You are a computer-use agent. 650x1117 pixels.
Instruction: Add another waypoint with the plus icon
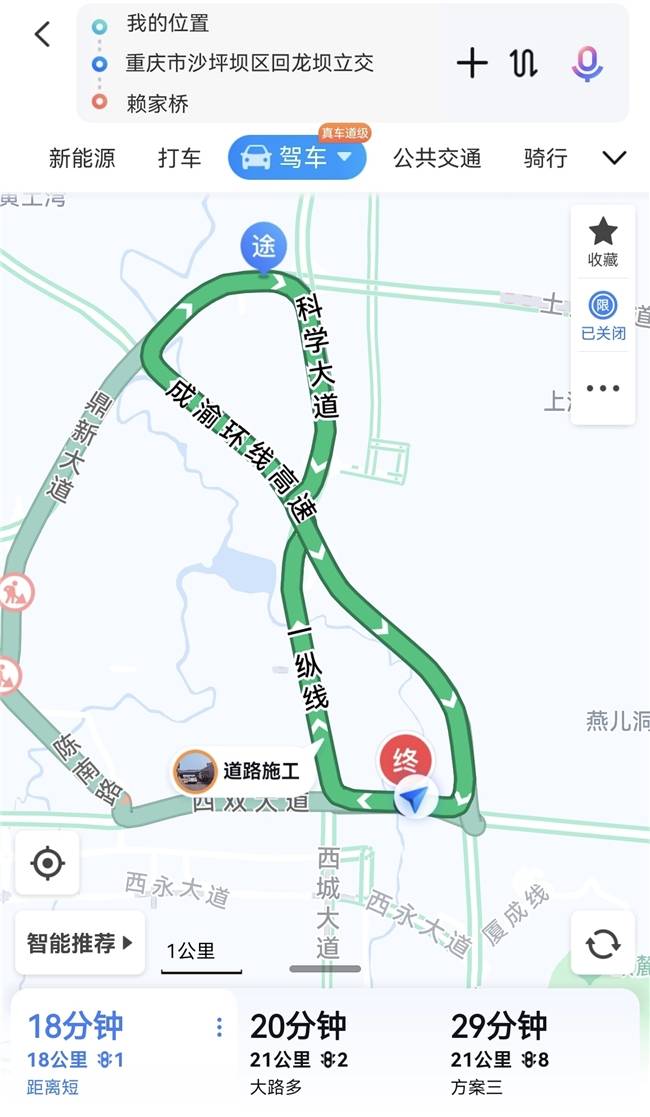pos(472,63)
